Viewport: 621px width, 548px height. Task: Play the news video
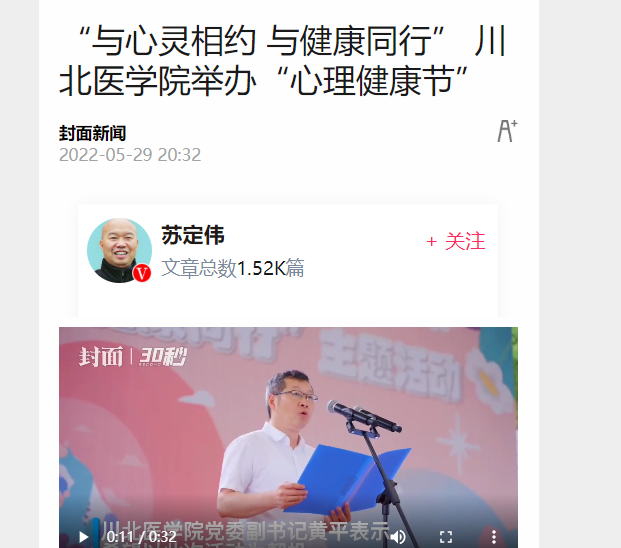[x=83, y=537]
